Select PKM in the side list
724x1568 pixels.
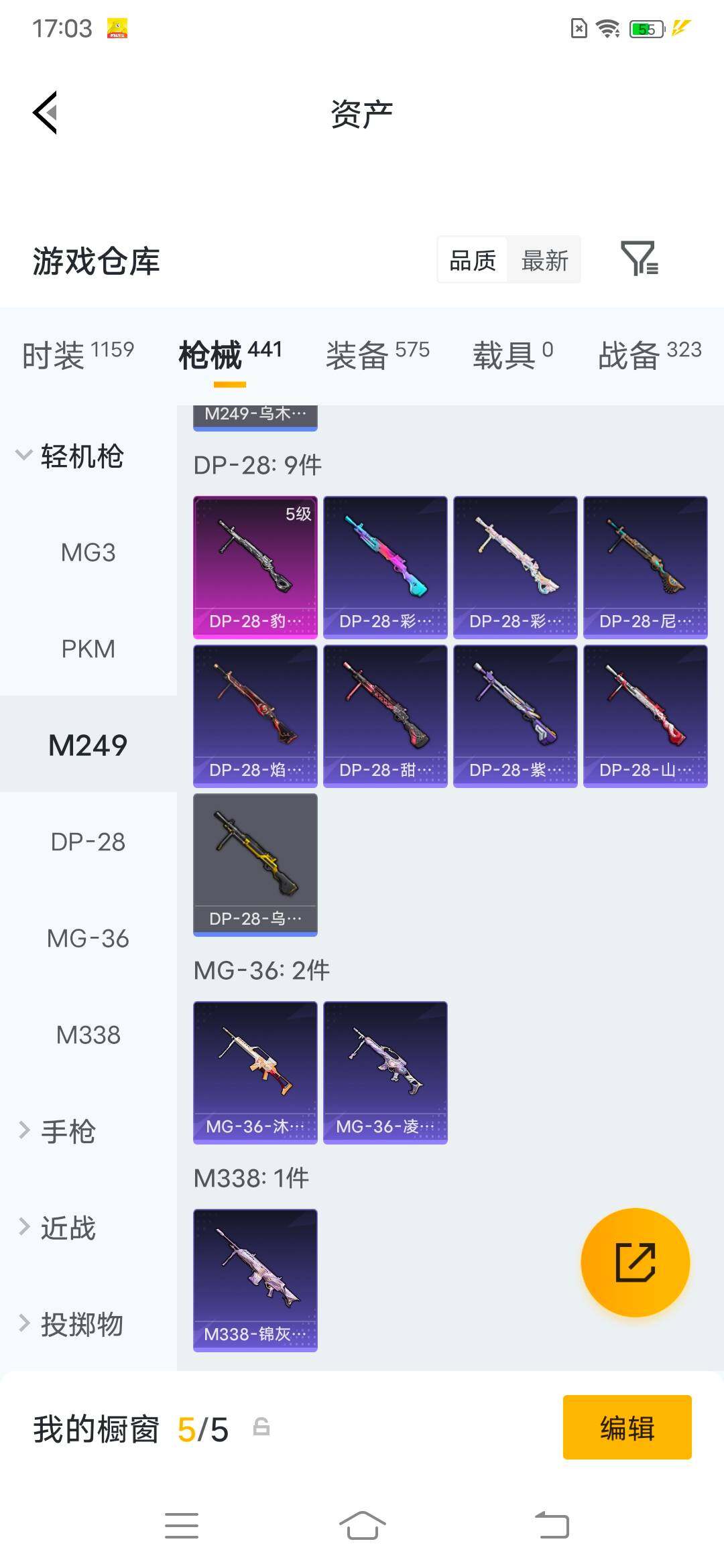point(88,649)
